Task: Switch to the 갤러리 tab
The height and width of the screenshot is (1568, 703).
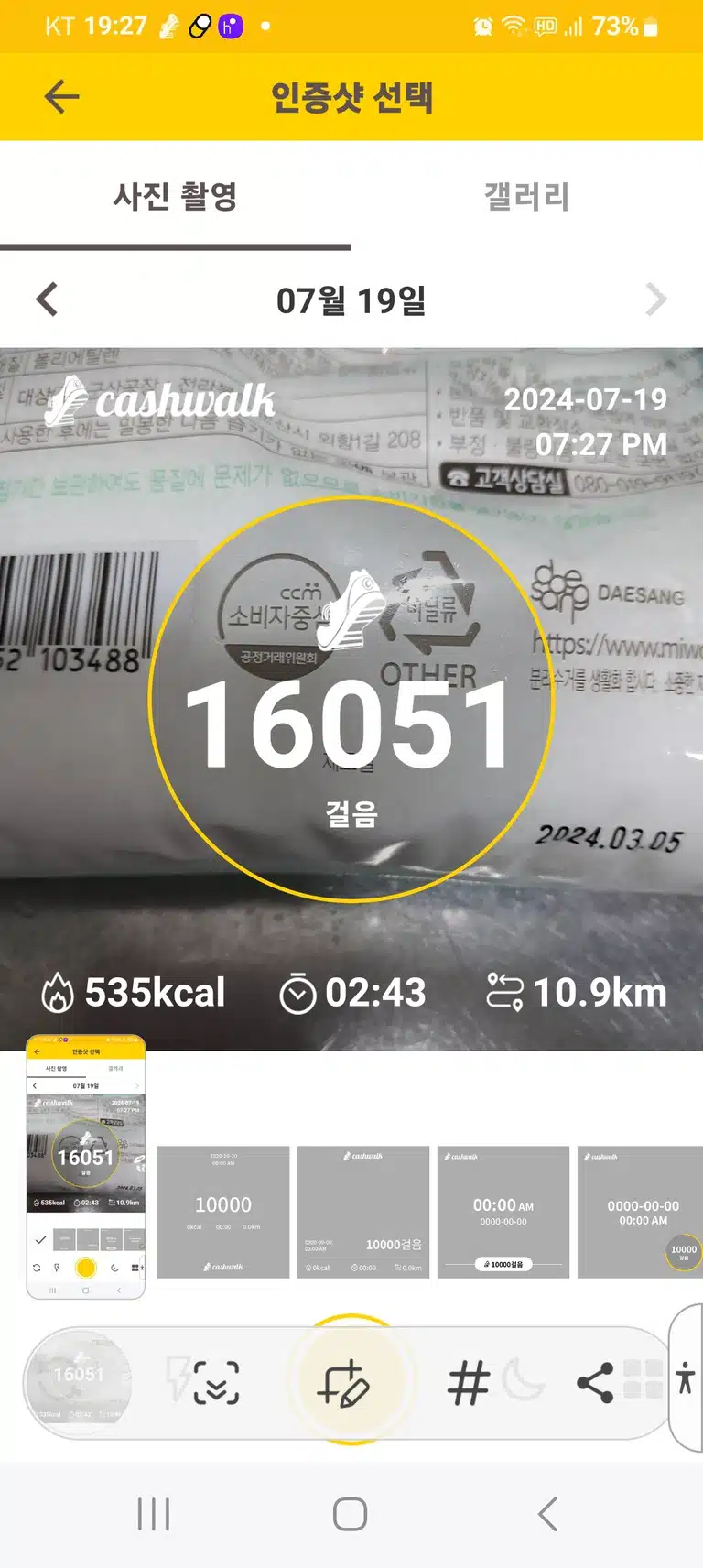Action: coord(527,196)
